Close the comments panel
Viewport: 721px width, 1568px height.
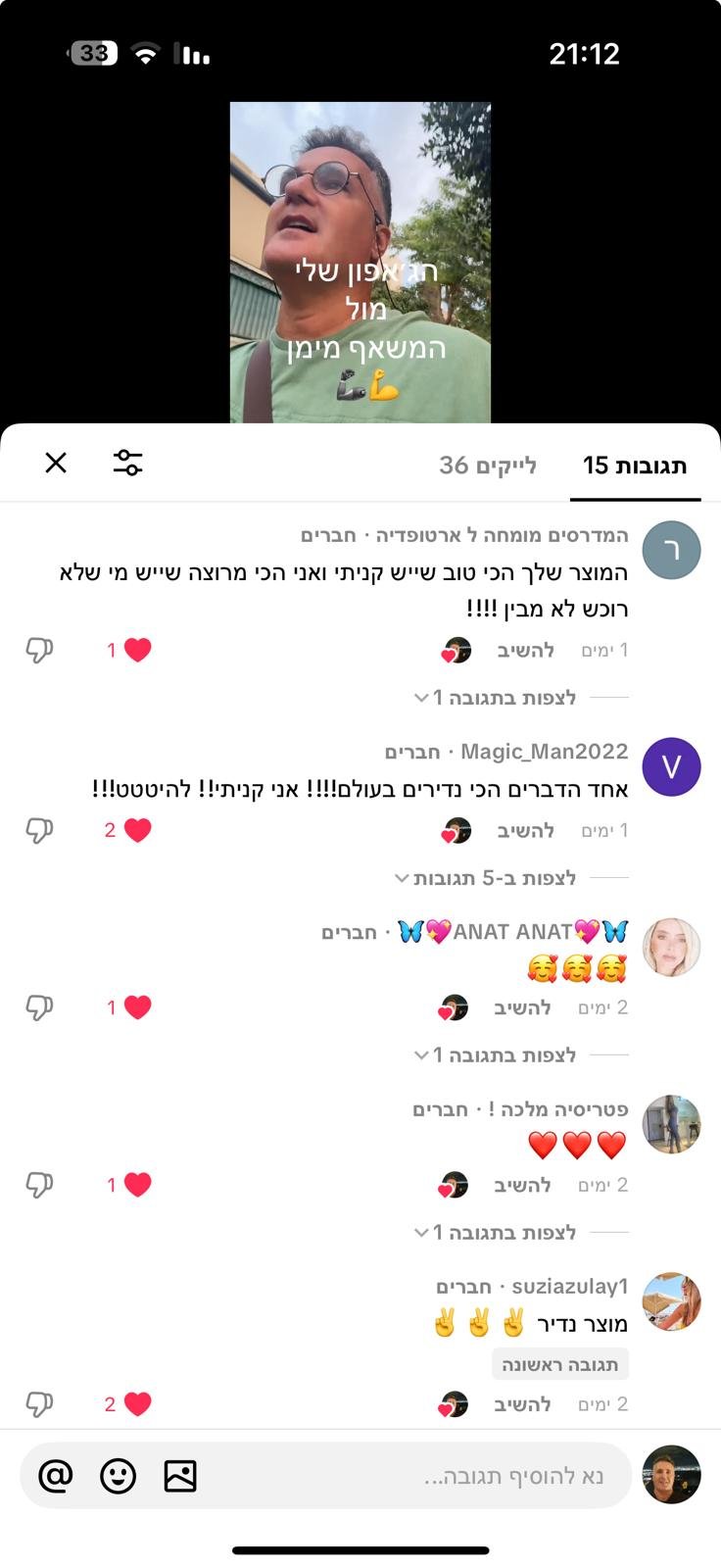[x=56, y=463]
